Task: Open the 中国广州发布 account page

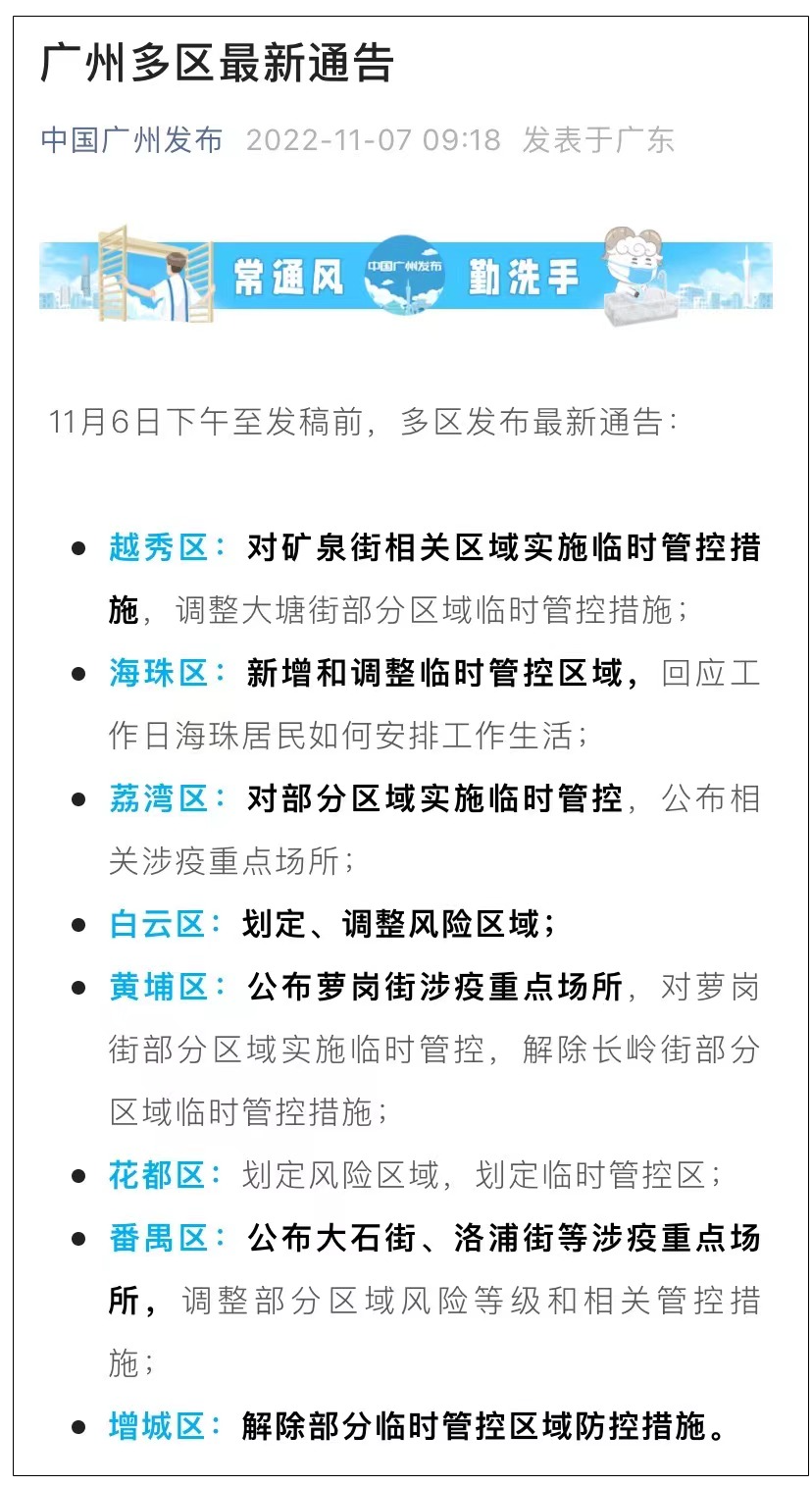Action: coord(131,140)
